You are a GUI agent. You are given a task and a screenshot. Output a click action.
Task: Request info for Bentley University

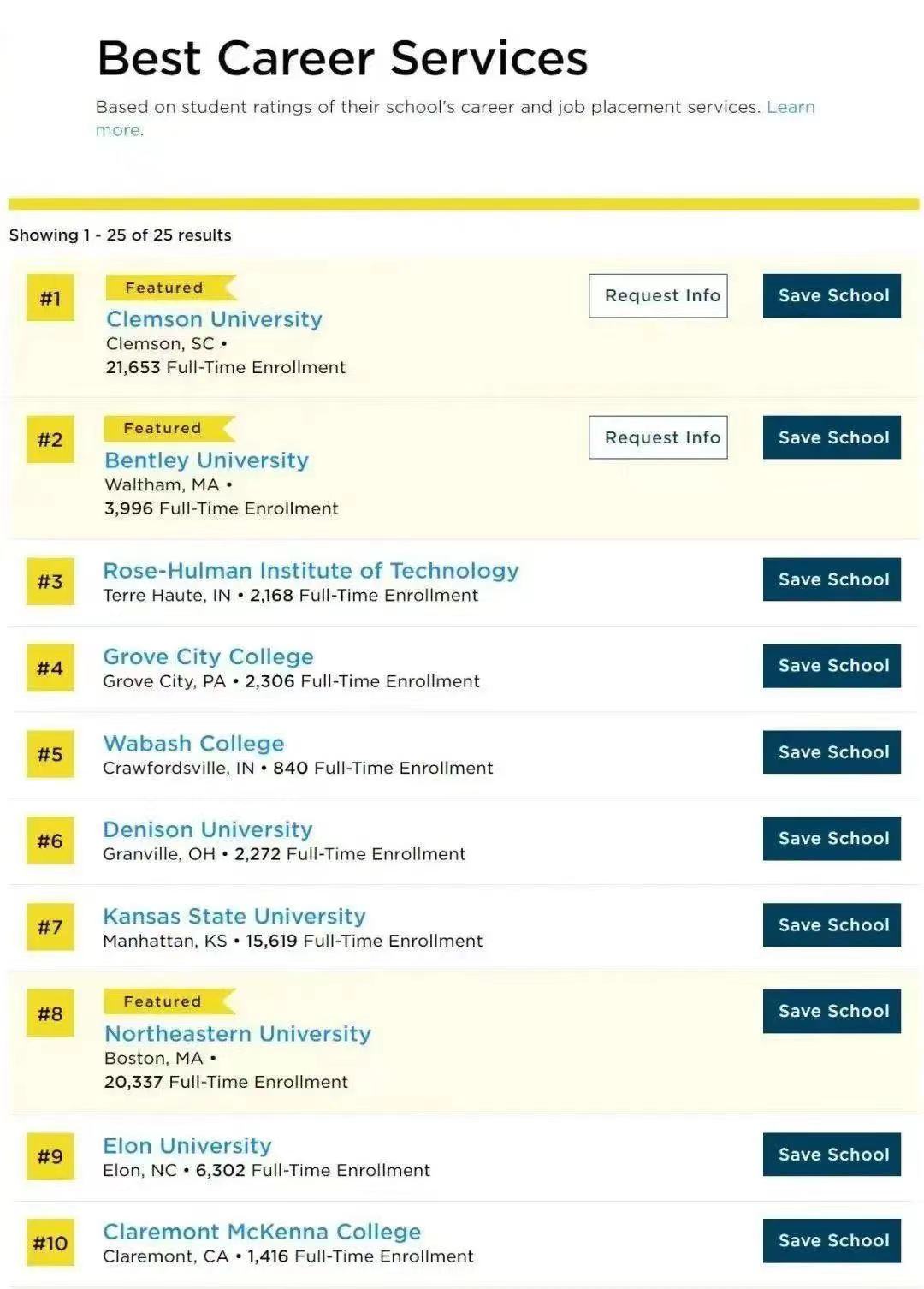pyautogui.click(x=658, y=437)
